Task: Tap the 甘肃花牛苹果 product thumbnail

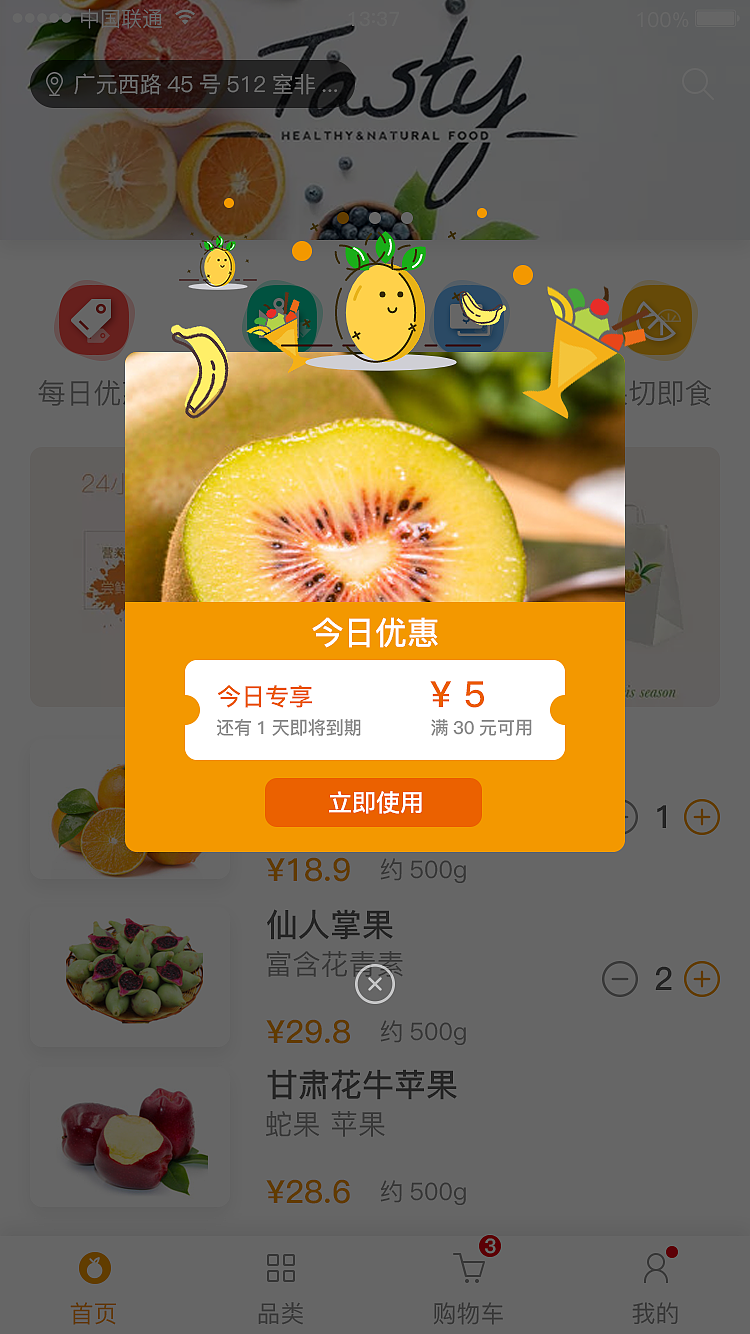Action: click(129, 1138)
